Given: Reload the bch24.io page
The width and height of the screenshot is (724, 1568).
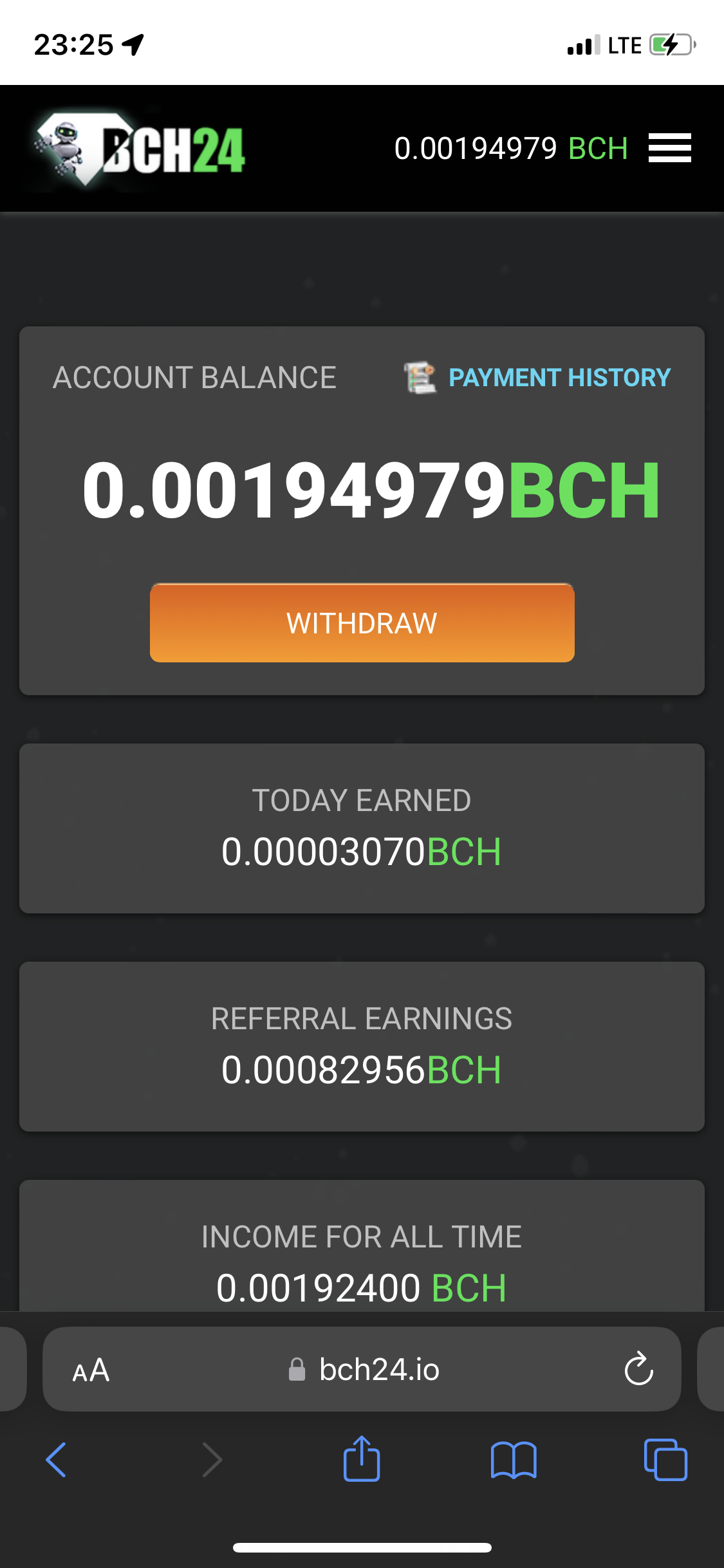Looking at the screenshot, I should point(638,1369).
